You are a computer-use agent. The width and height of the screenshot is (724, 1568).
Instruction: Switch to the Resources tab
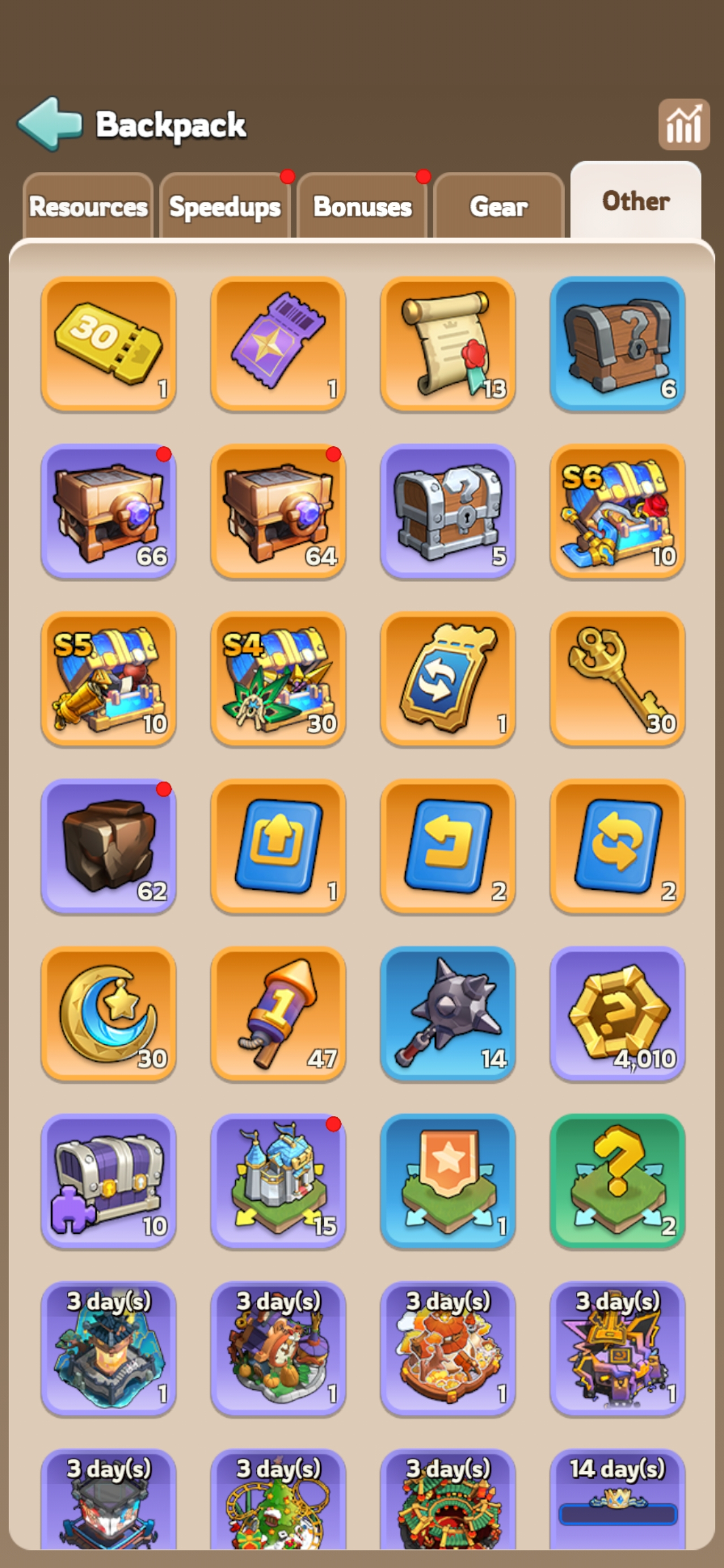[88, 206]
